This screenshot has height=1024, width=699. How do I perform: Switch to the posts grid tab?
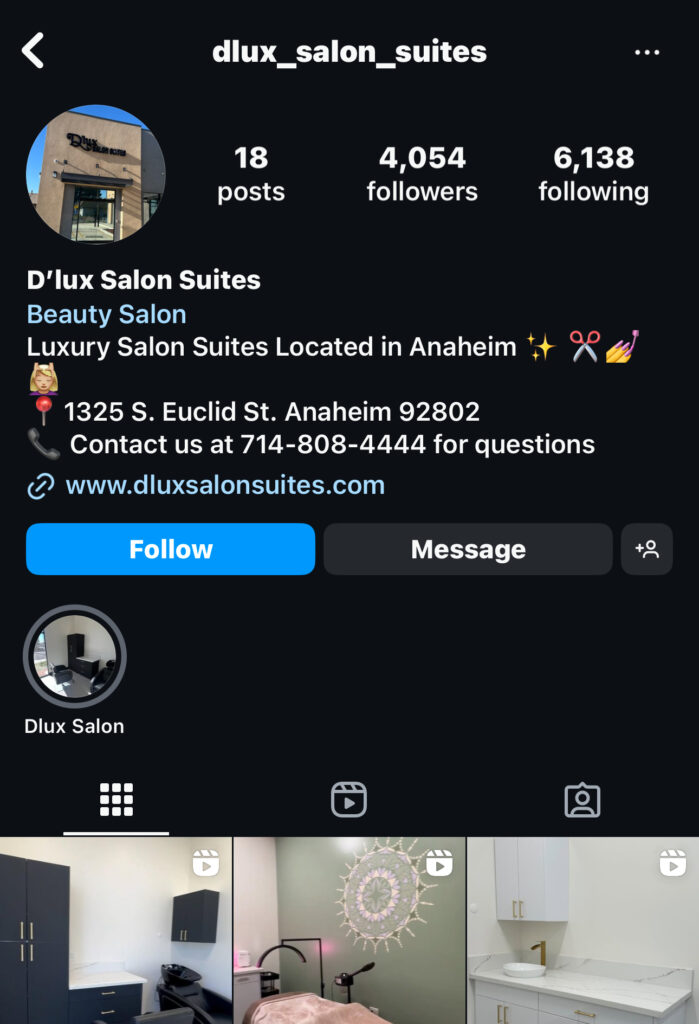point(116,799)
